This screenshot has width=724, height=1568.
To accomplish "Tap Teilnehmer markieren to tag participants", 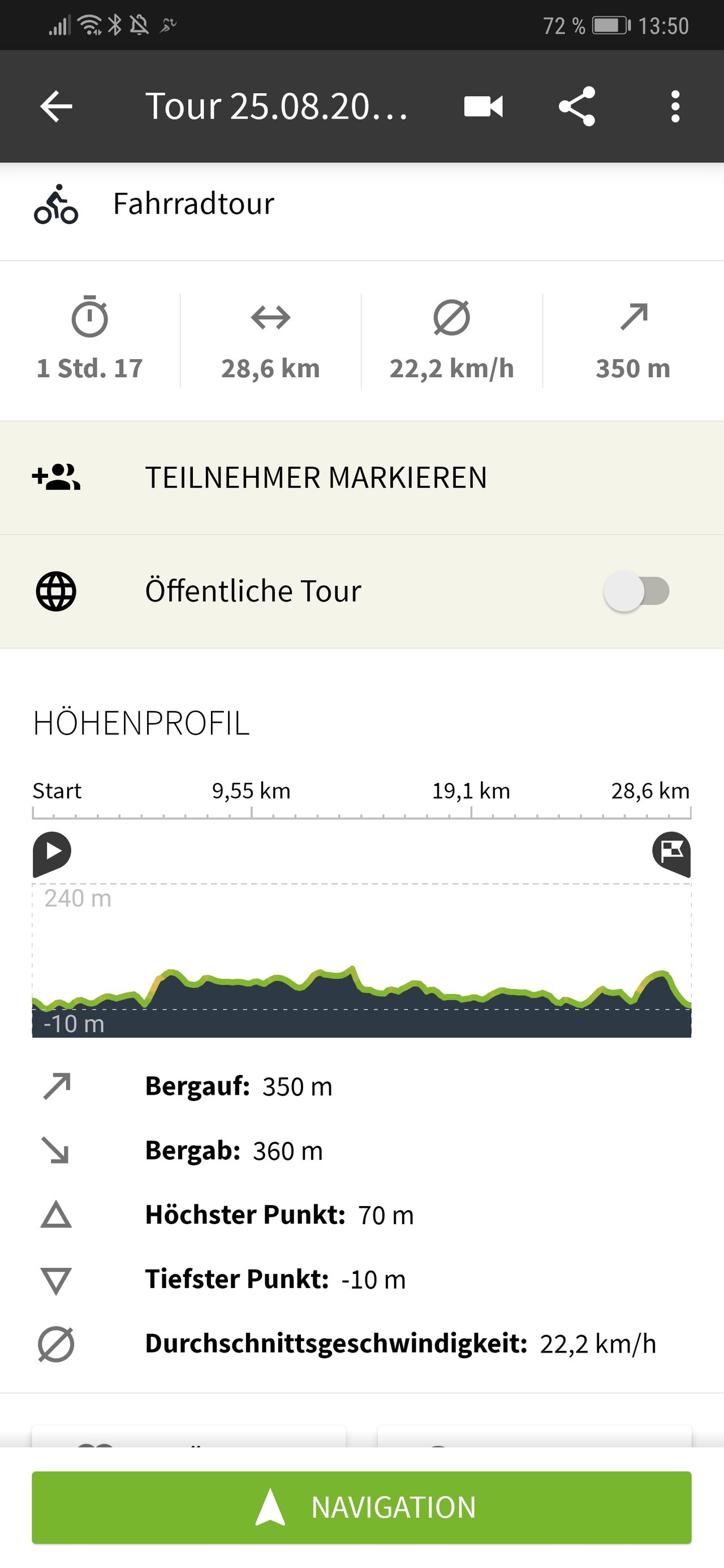I will pos(361,478).
